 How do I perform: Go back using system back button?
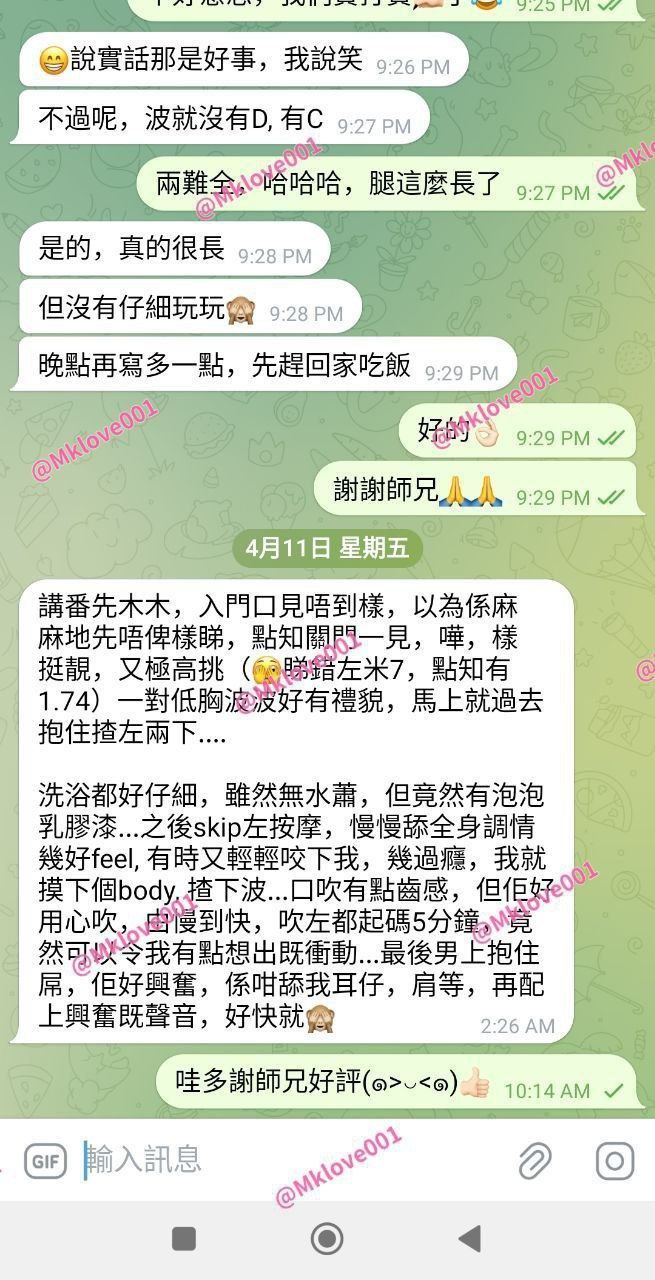point(469,1239)
